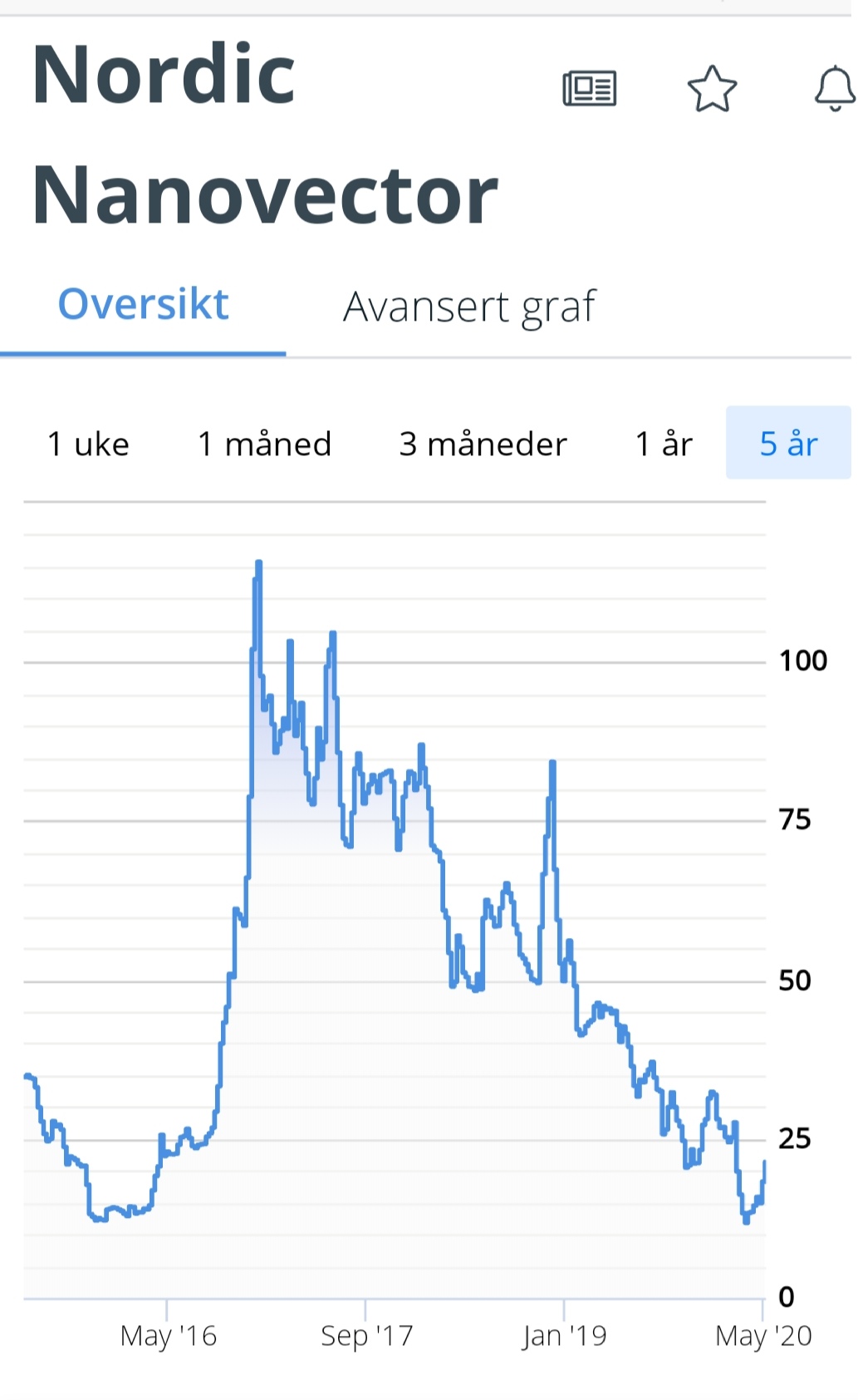
Task: Switch chart to 1 år
Action: coord(664,444)
